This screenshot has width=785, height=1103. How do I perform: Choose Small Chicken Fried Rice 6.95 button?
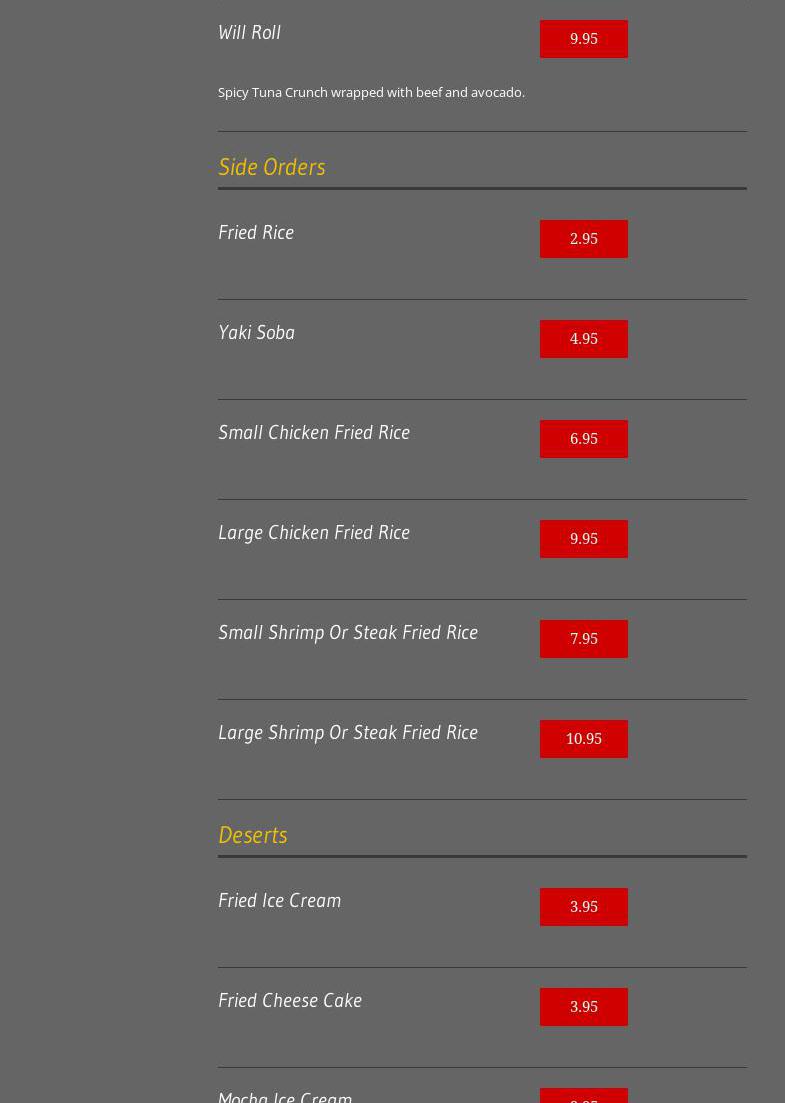[583, 439]
